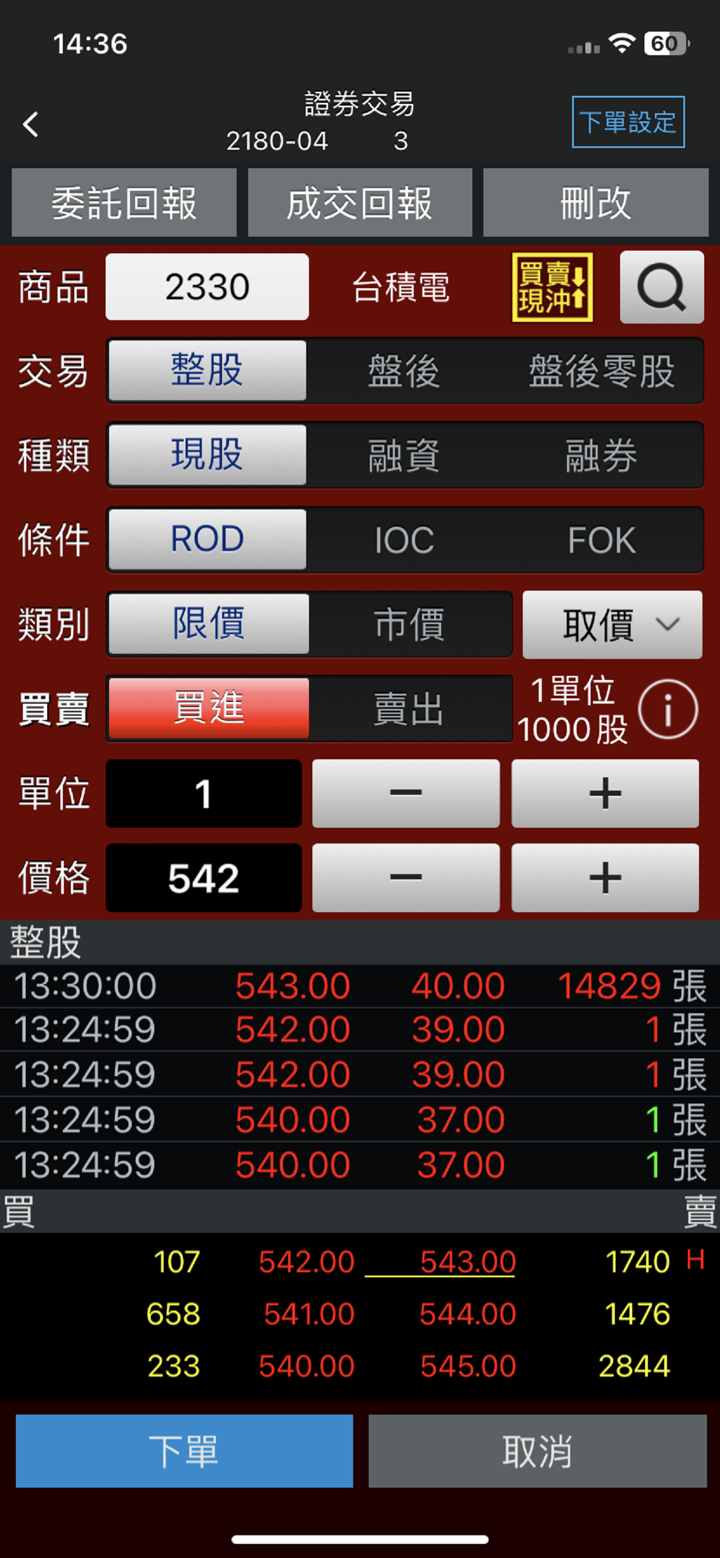Image resolution: width=720 pixels, height=1558 pixels.
Task: Search for a stock with magnifier icon
Action: pos(661,287)
